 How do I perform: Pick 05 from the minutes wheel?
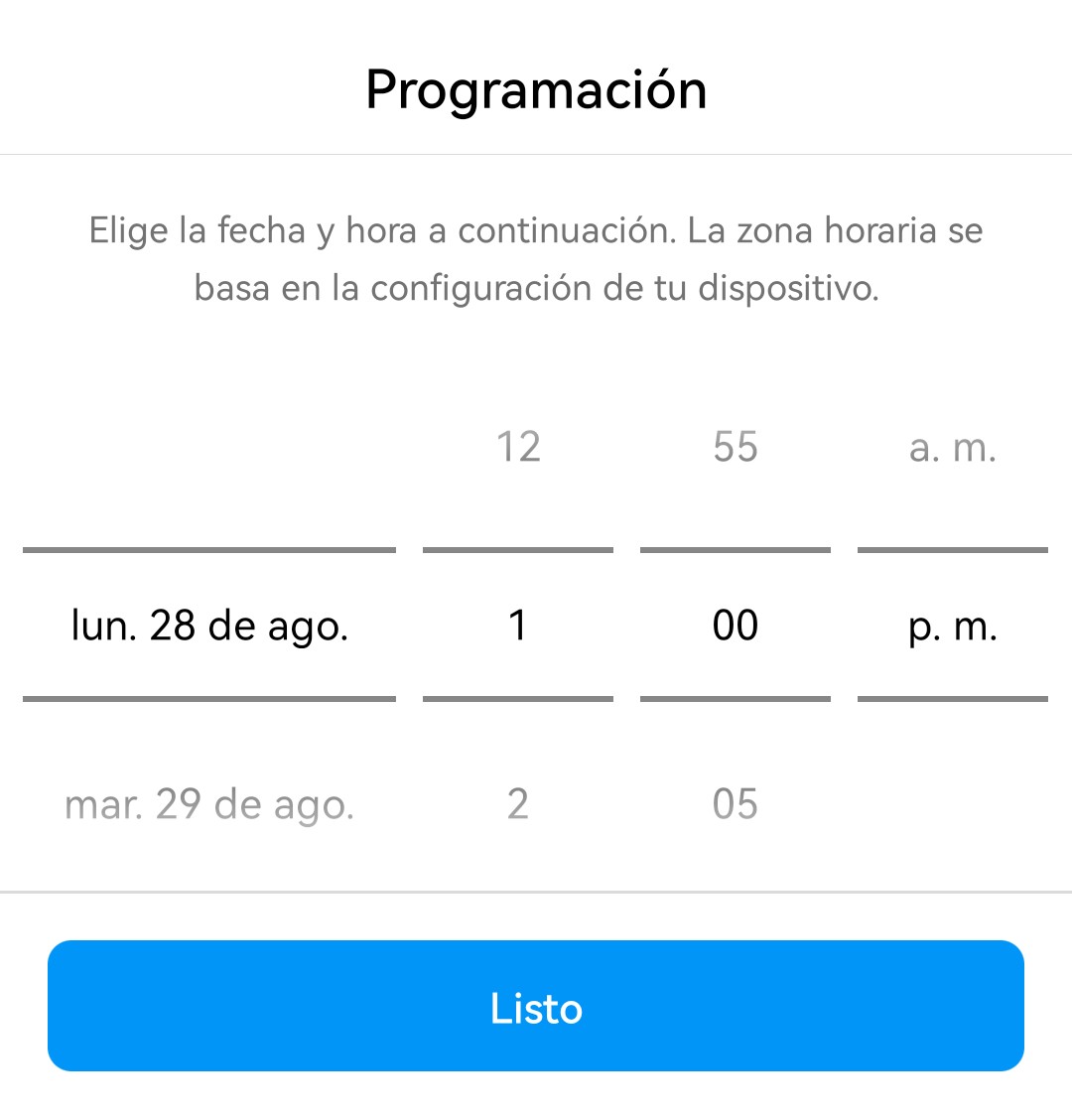point(735,804)
